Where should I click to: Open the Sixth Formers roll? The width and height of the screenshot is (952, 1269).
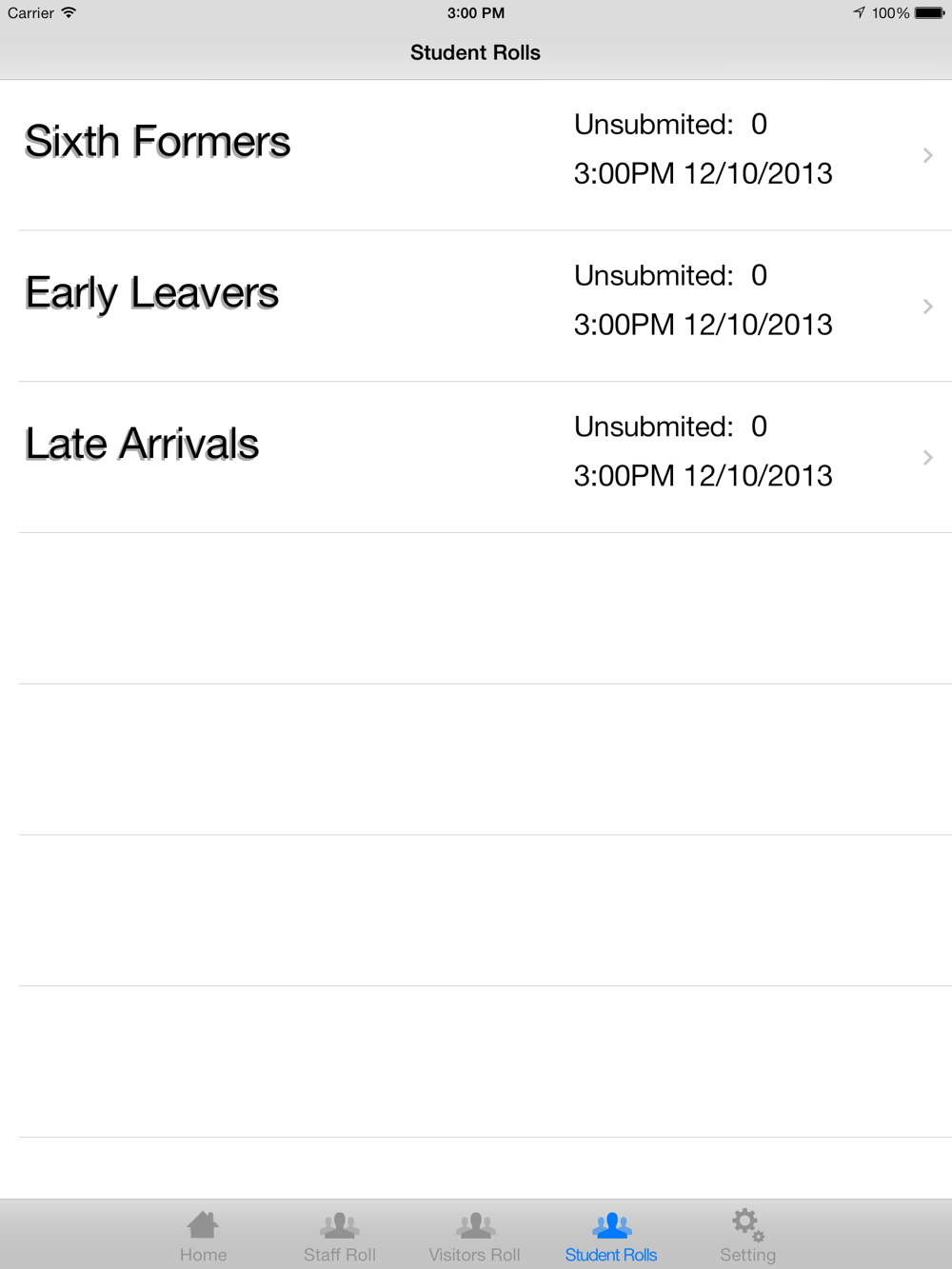tap(476, 155)
